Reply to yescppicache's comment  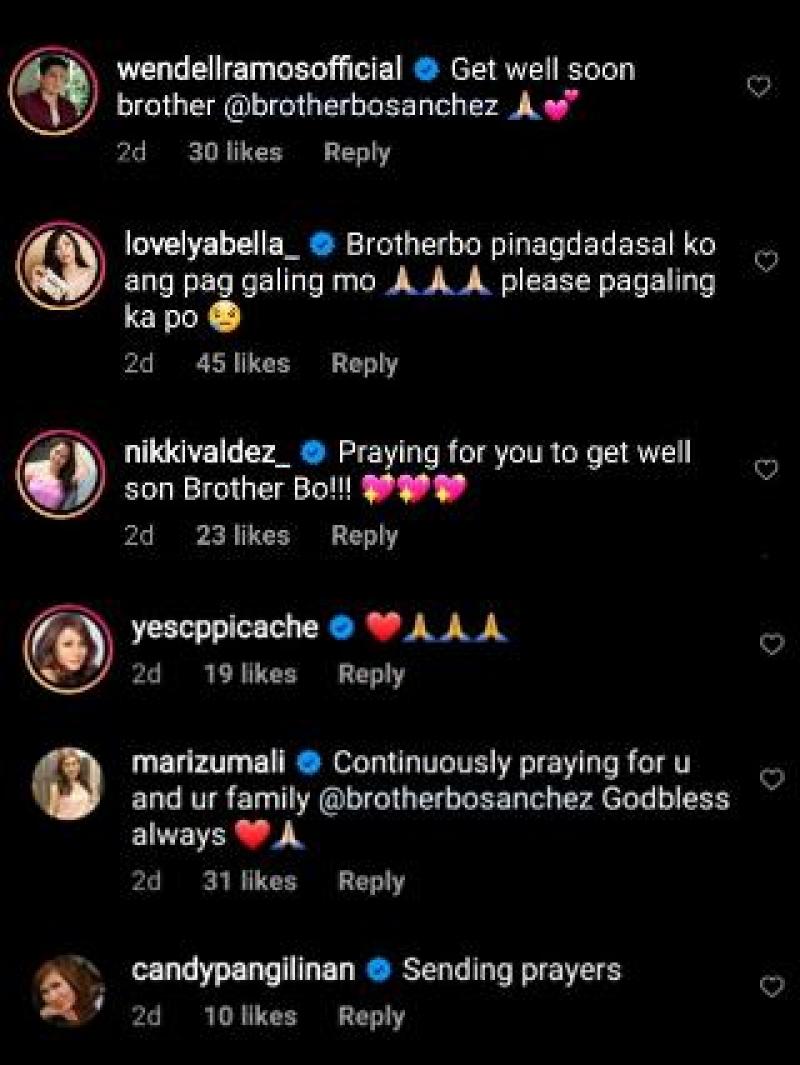(371, 675)
